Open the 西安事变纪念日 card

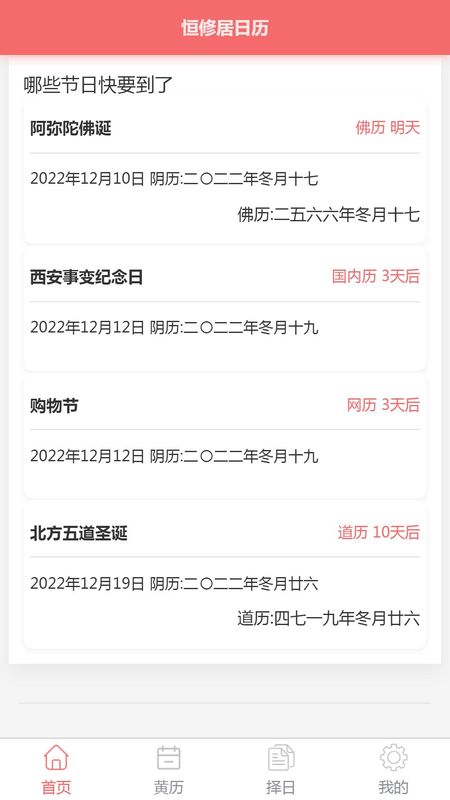(224, 309)
